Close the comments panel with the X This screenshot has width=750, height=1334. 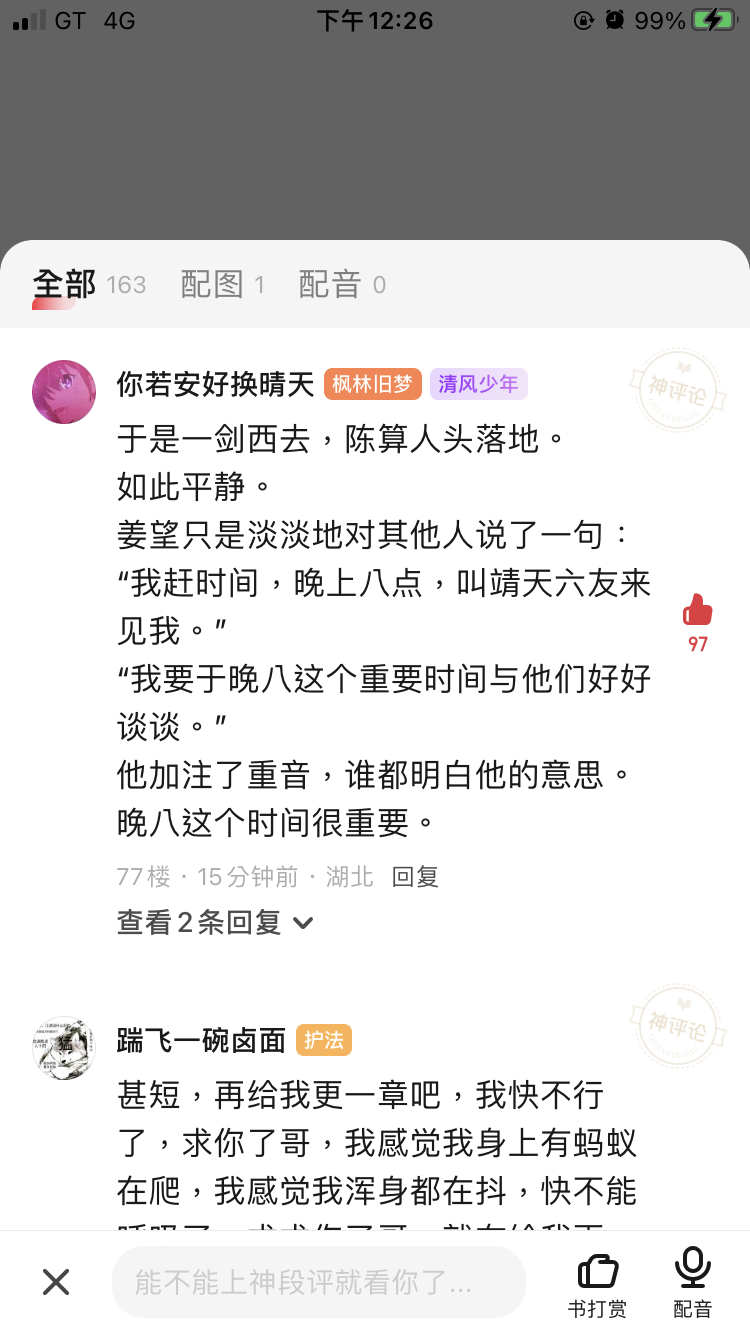click(x=56, y=1281)
